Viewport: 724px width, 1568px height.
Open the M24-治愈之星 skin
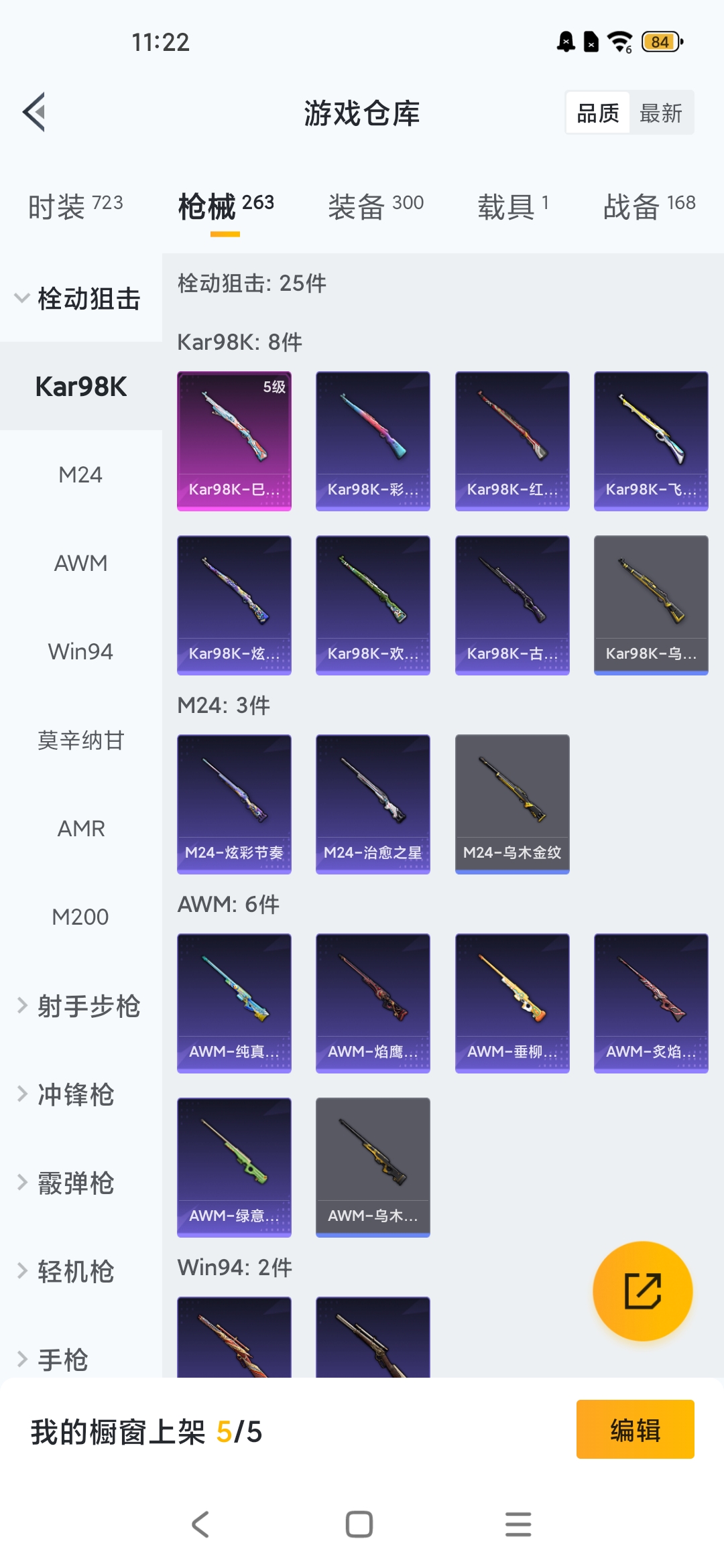pos(373,804)
